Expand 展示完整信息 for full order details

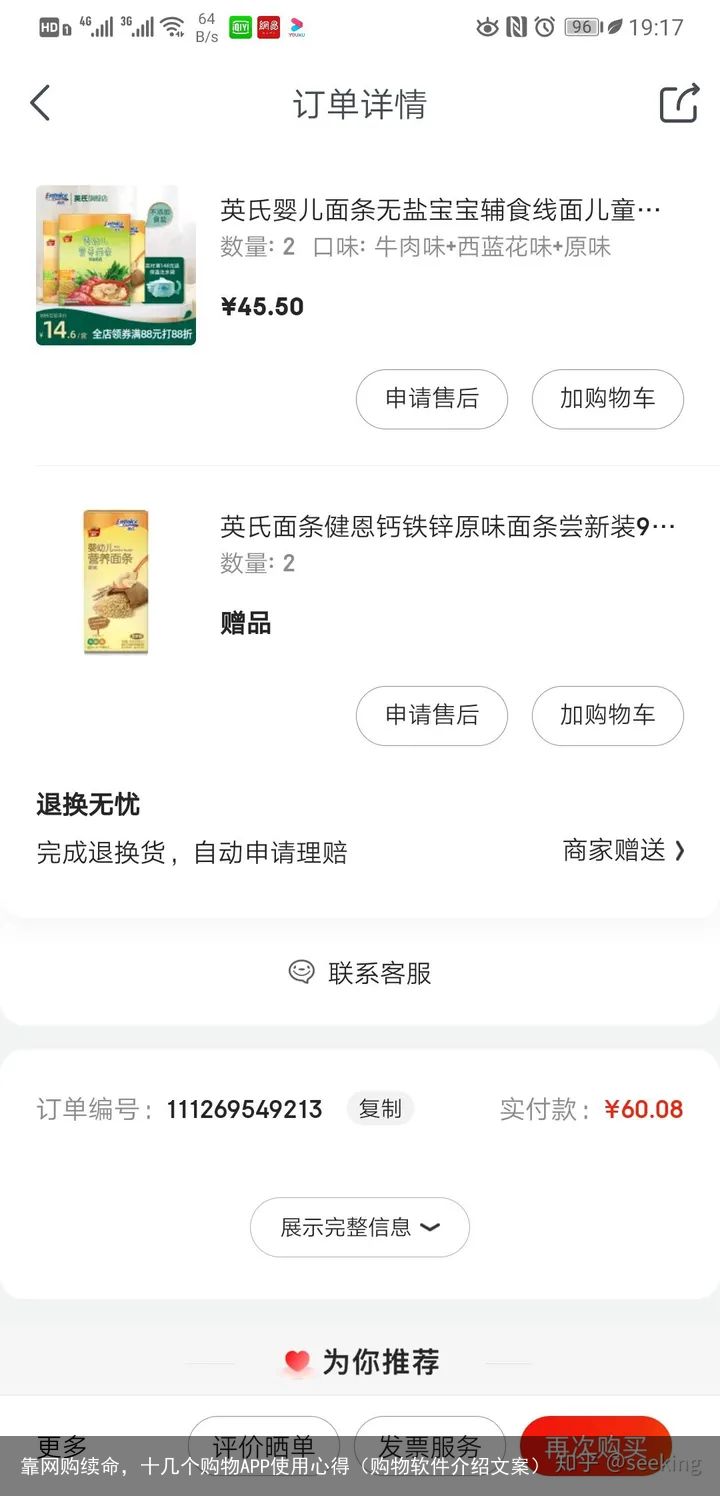360,1227
